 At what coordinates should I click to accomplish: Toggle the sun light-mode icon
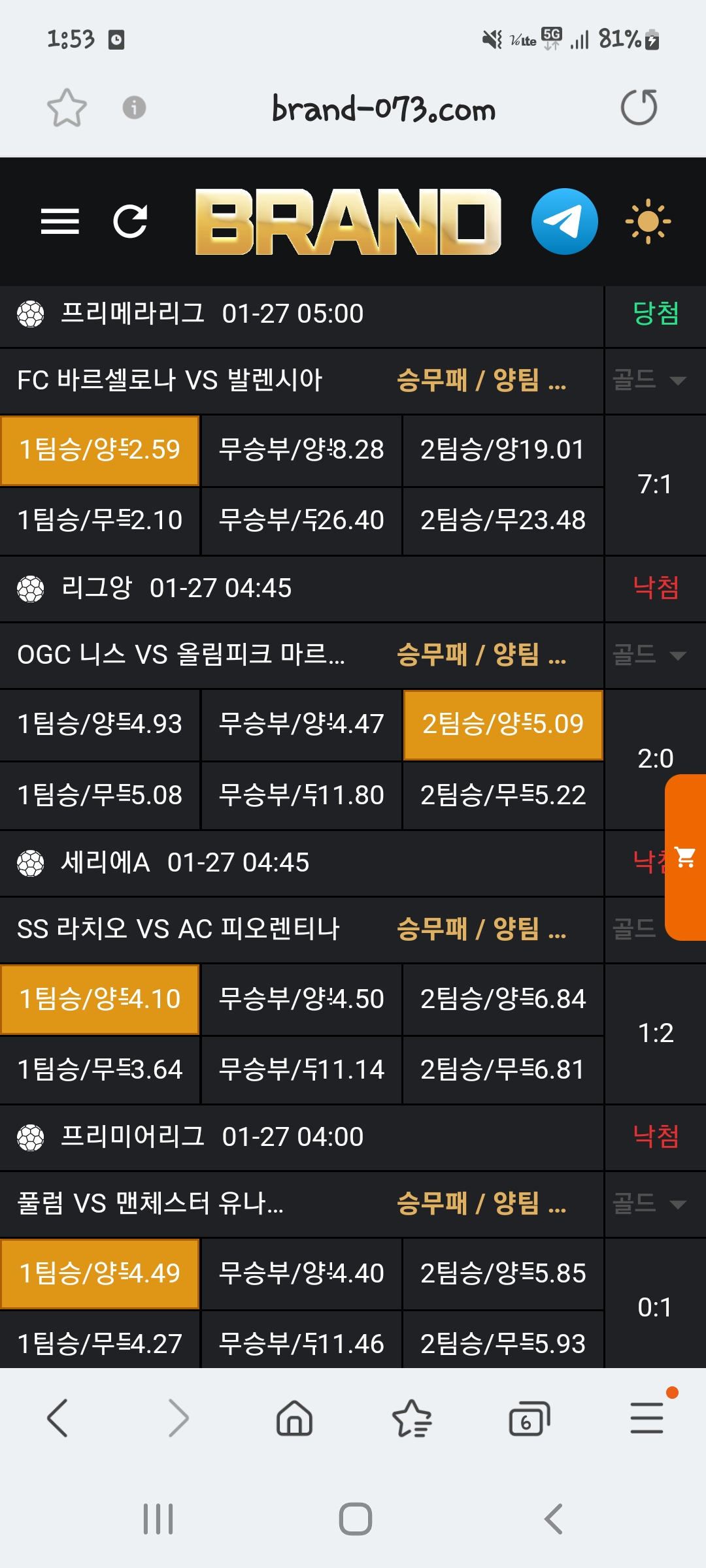(x=648, y=221)
